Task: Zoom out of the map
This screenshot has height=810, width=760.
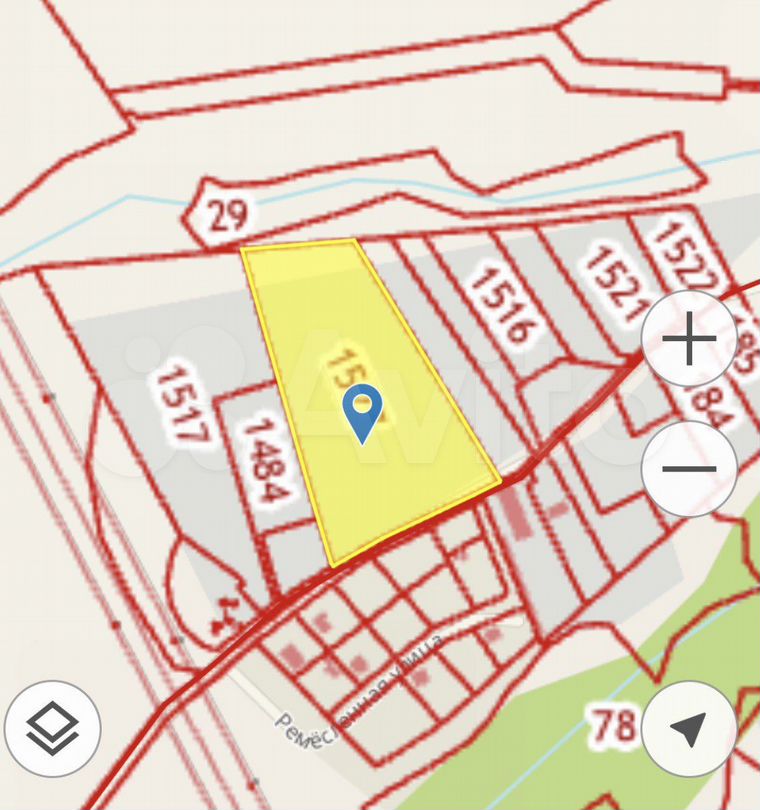Action: click(689, 468)
